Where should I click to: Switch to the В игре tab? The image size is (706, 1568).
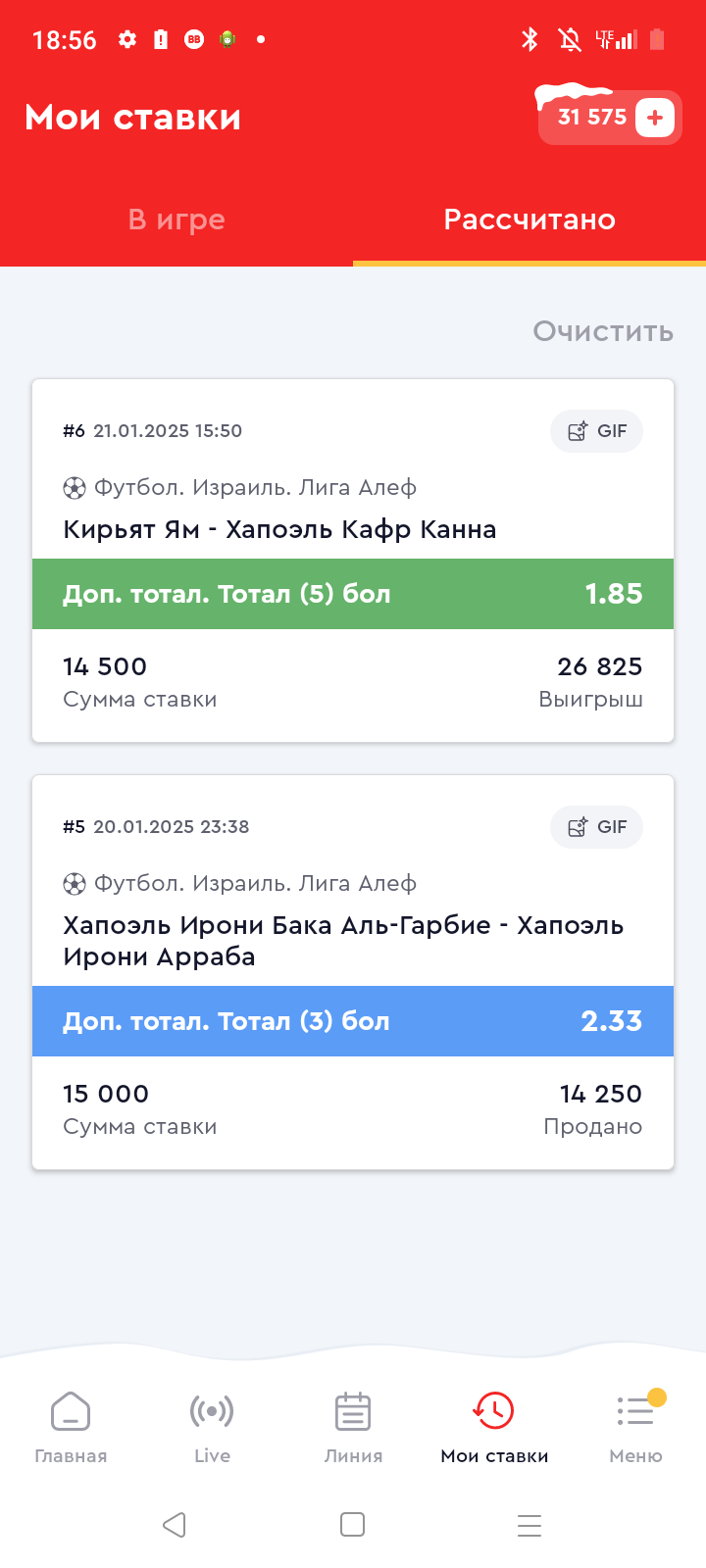[176, 220]
